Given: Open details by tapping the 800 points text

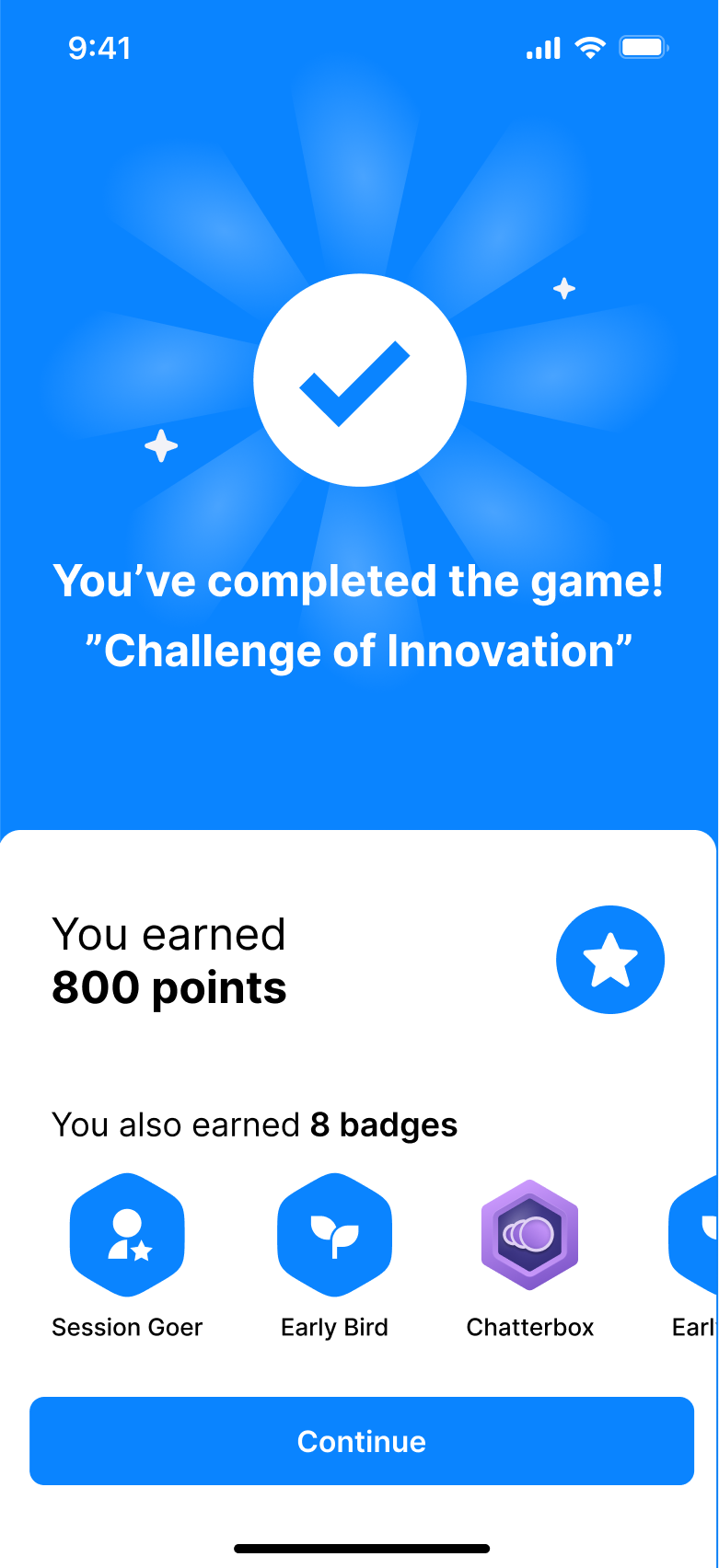Looking at the screenshot, I should pyautogui.click(x=168, y=987).
